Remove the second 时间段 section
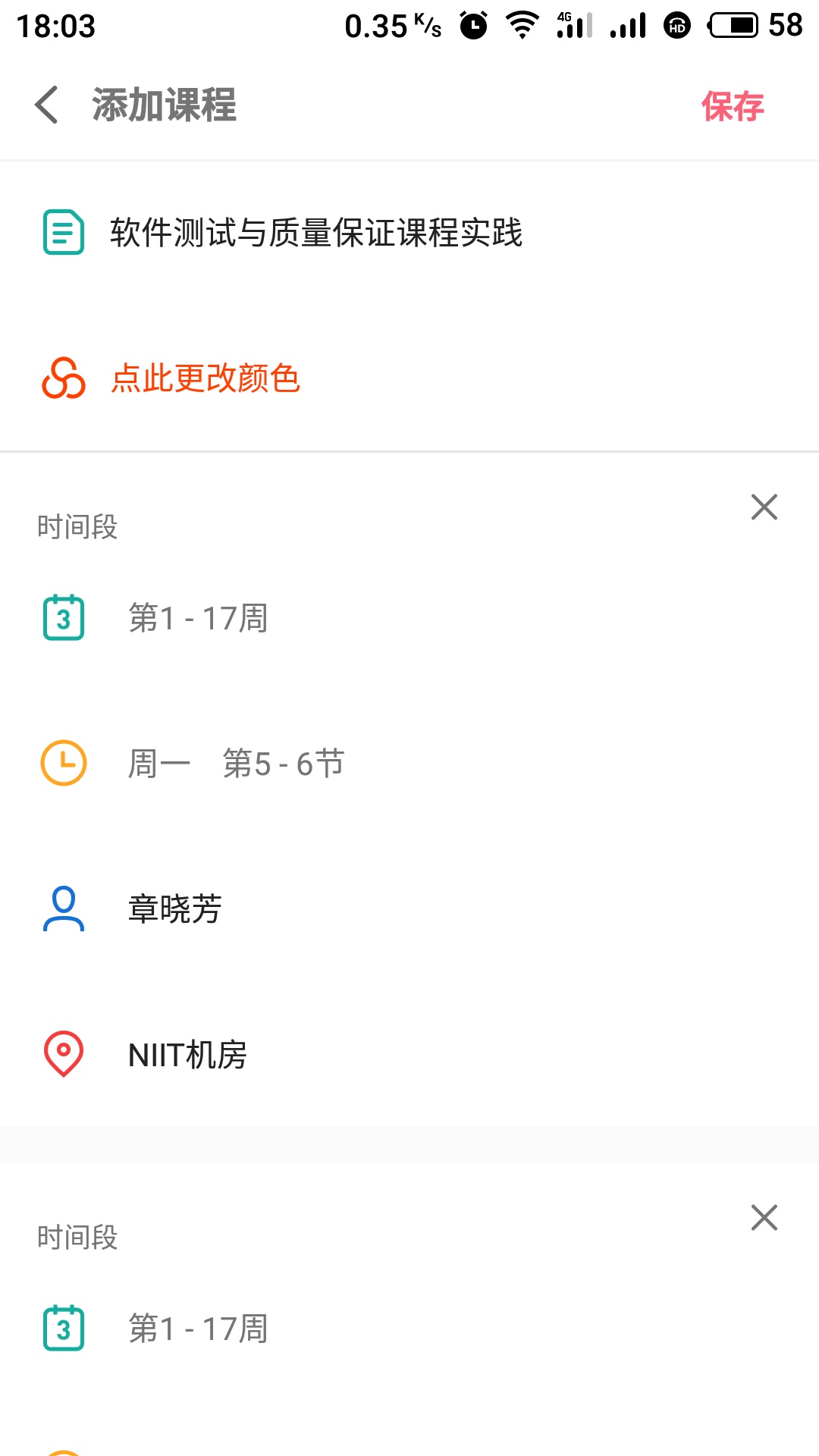The width and height of the screenshot is (819, 1456). [764, 1219]
